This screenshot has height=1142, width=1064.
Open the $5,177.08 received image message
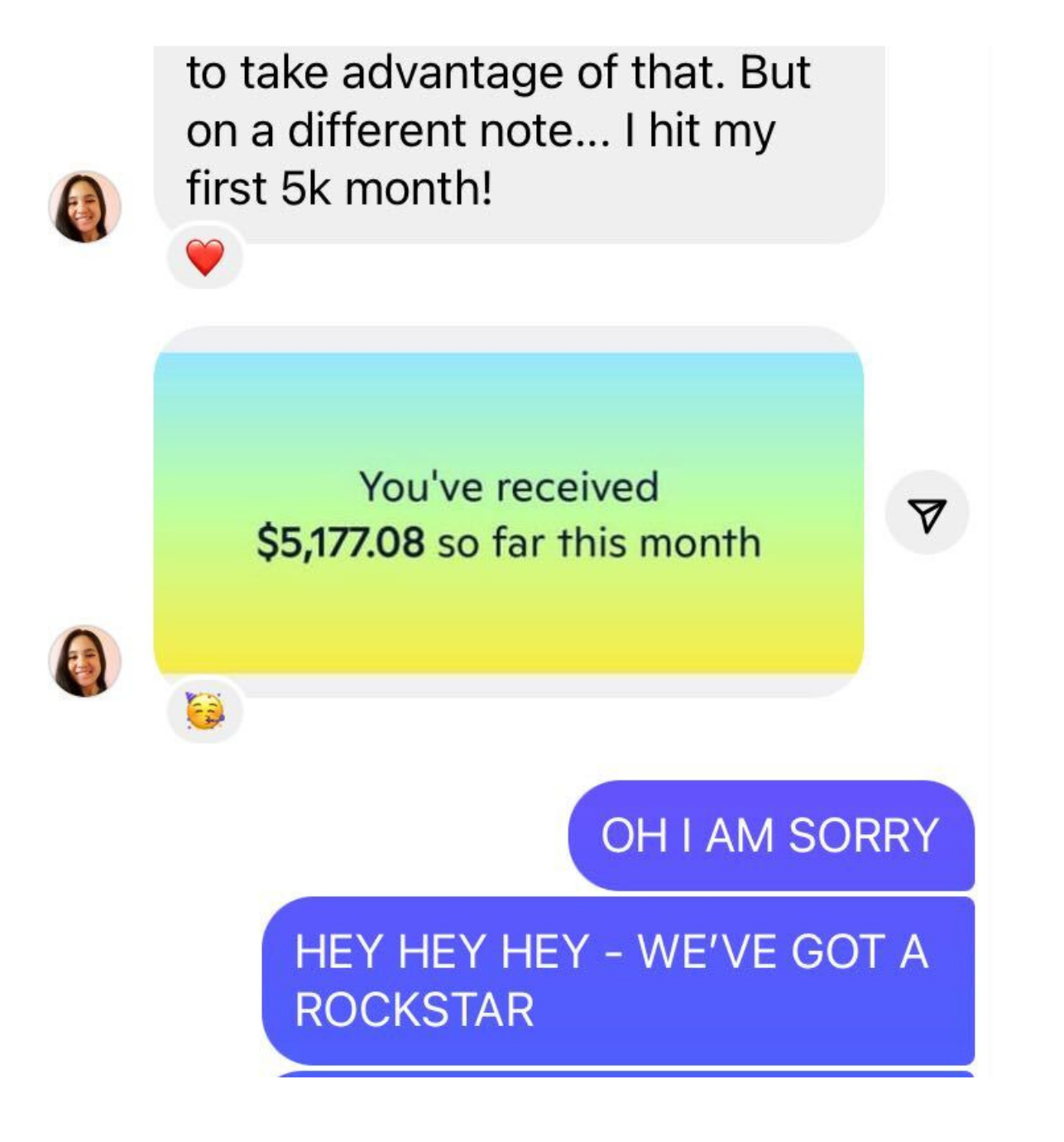pos(508,513)
